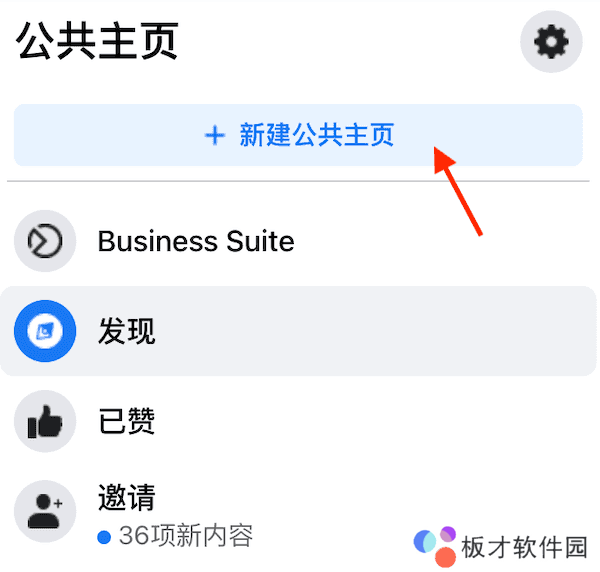Select the 发现 menu item

point(127,331)
